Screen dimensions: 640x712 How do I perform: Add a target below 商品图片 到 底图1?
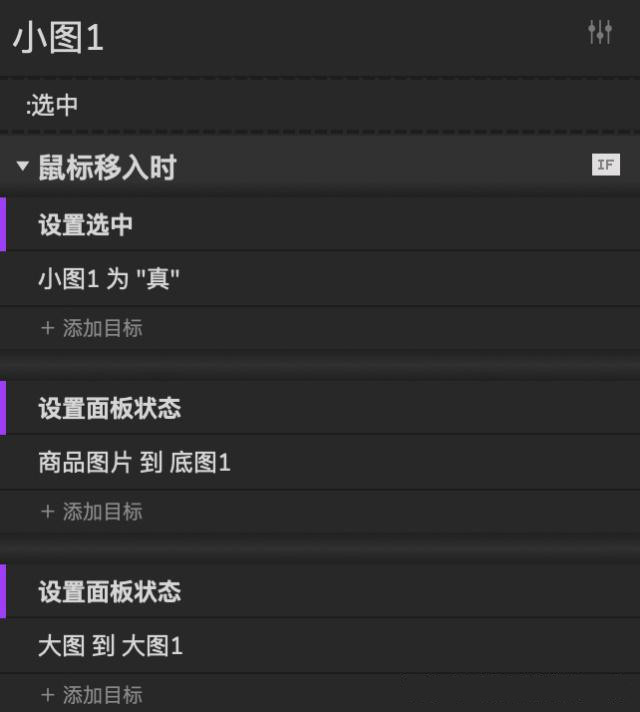(92, 511)
